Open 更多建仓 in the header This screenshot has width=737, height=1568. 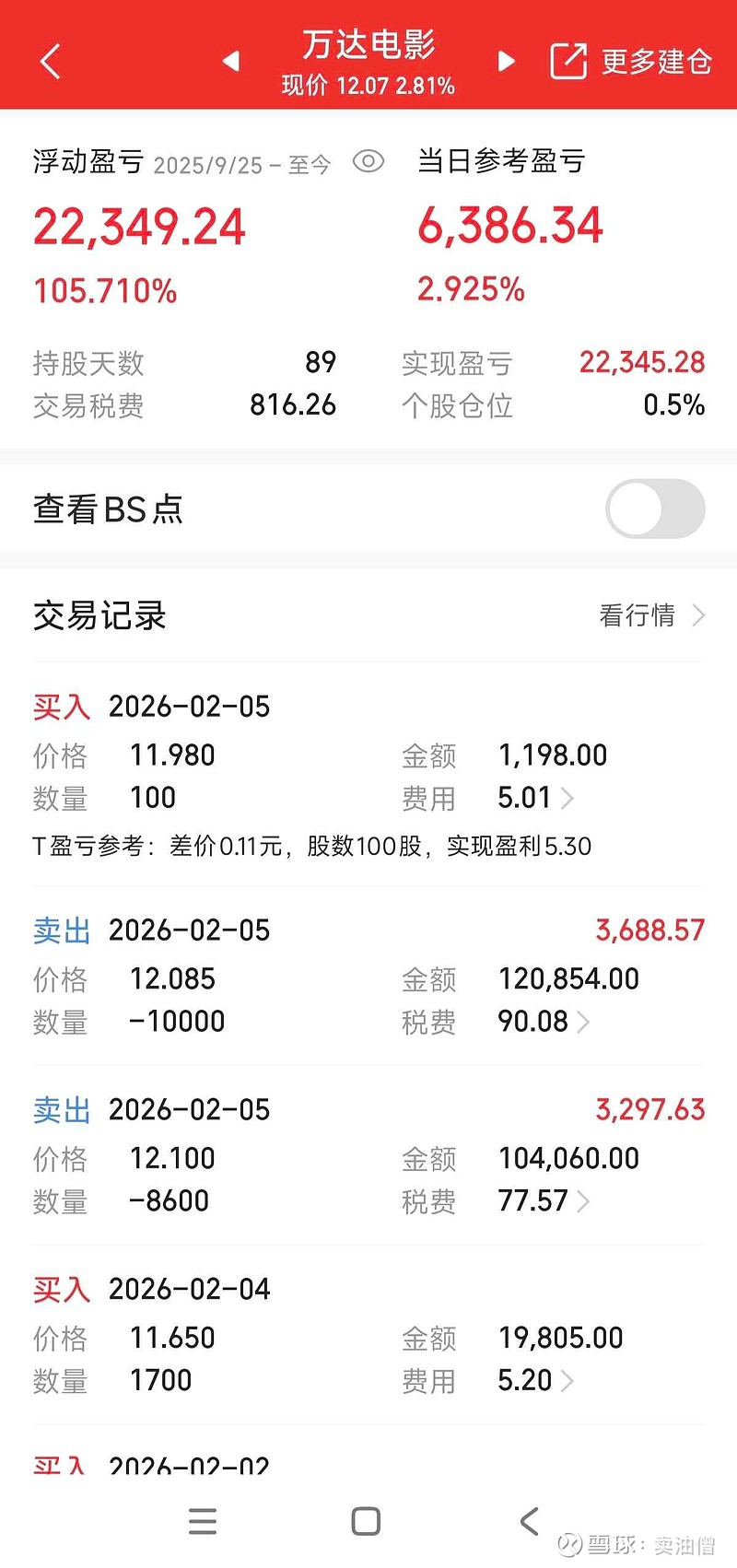631,62
